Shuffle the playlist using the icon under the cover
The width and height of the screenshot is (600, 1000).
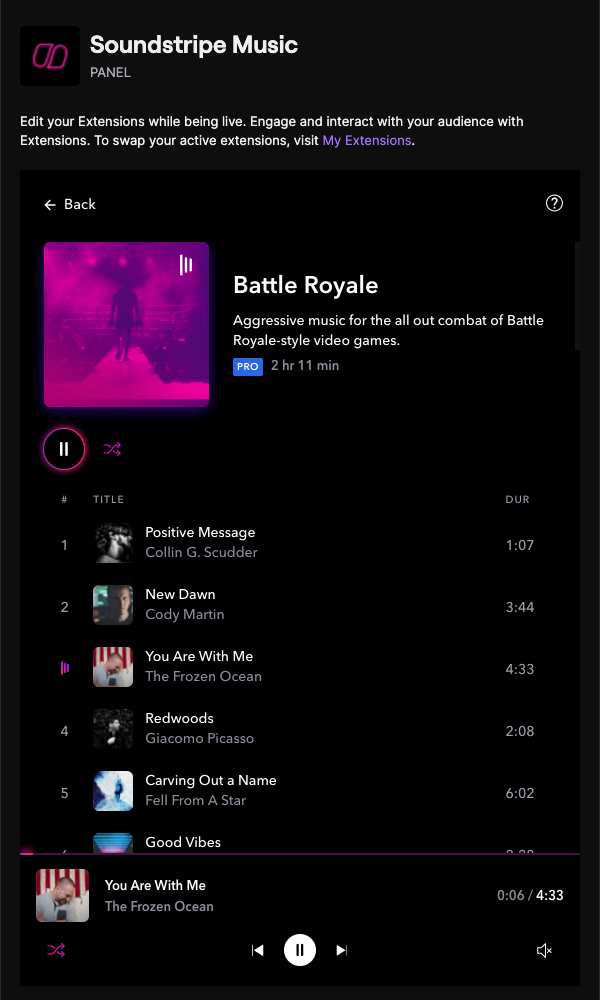[x=112, y=449]
